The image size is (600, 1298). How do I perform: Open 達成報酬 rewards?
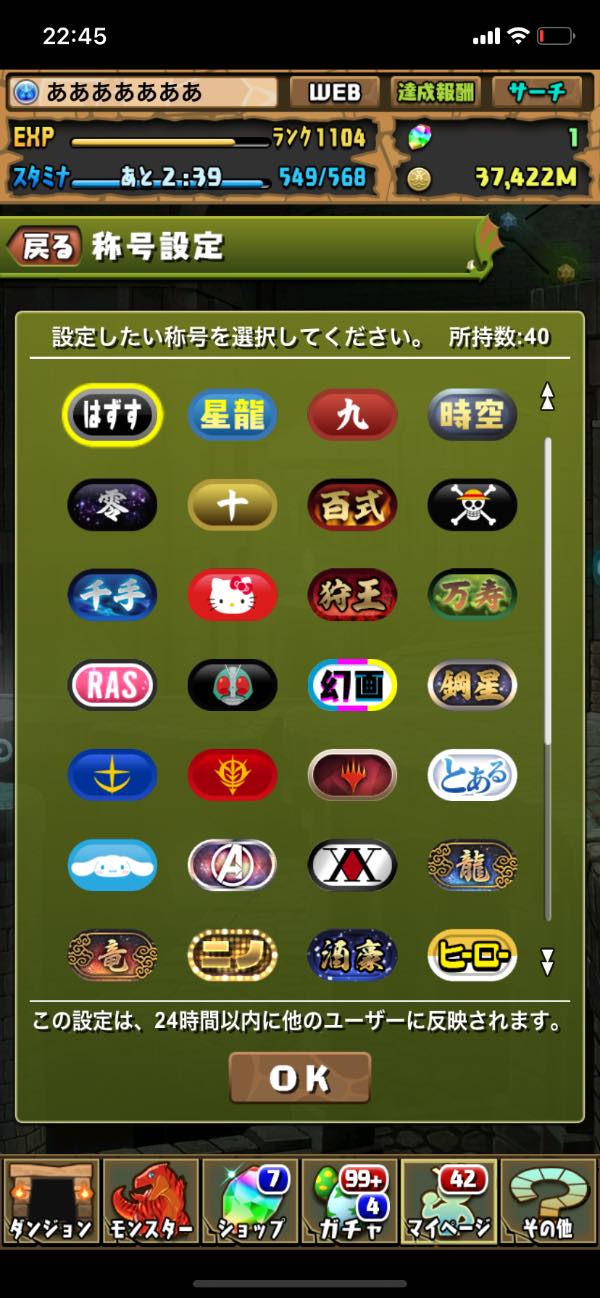434,93
